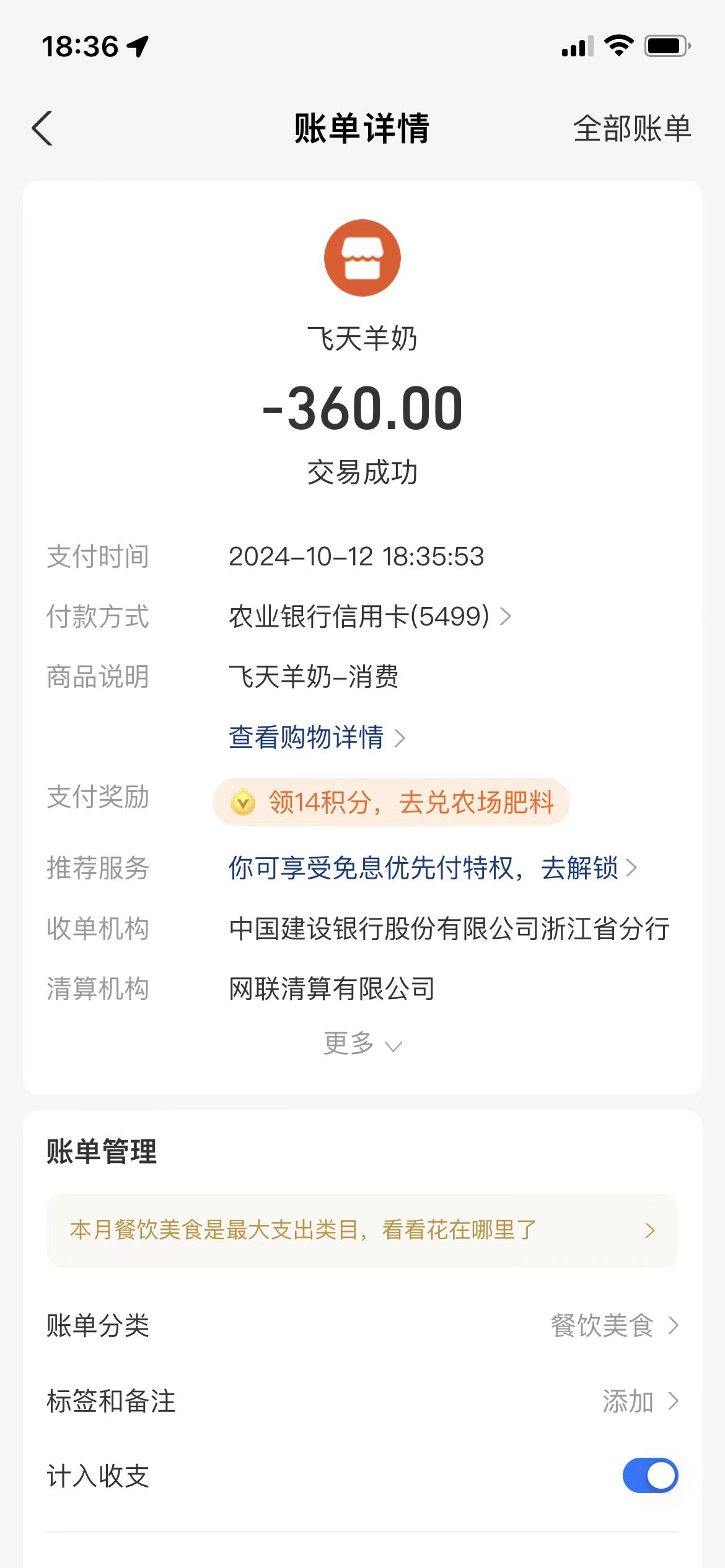This screenshot has height=1568, width=725.
Task: View 查看购物详情 shopping details
Action: tap(316, 737)
